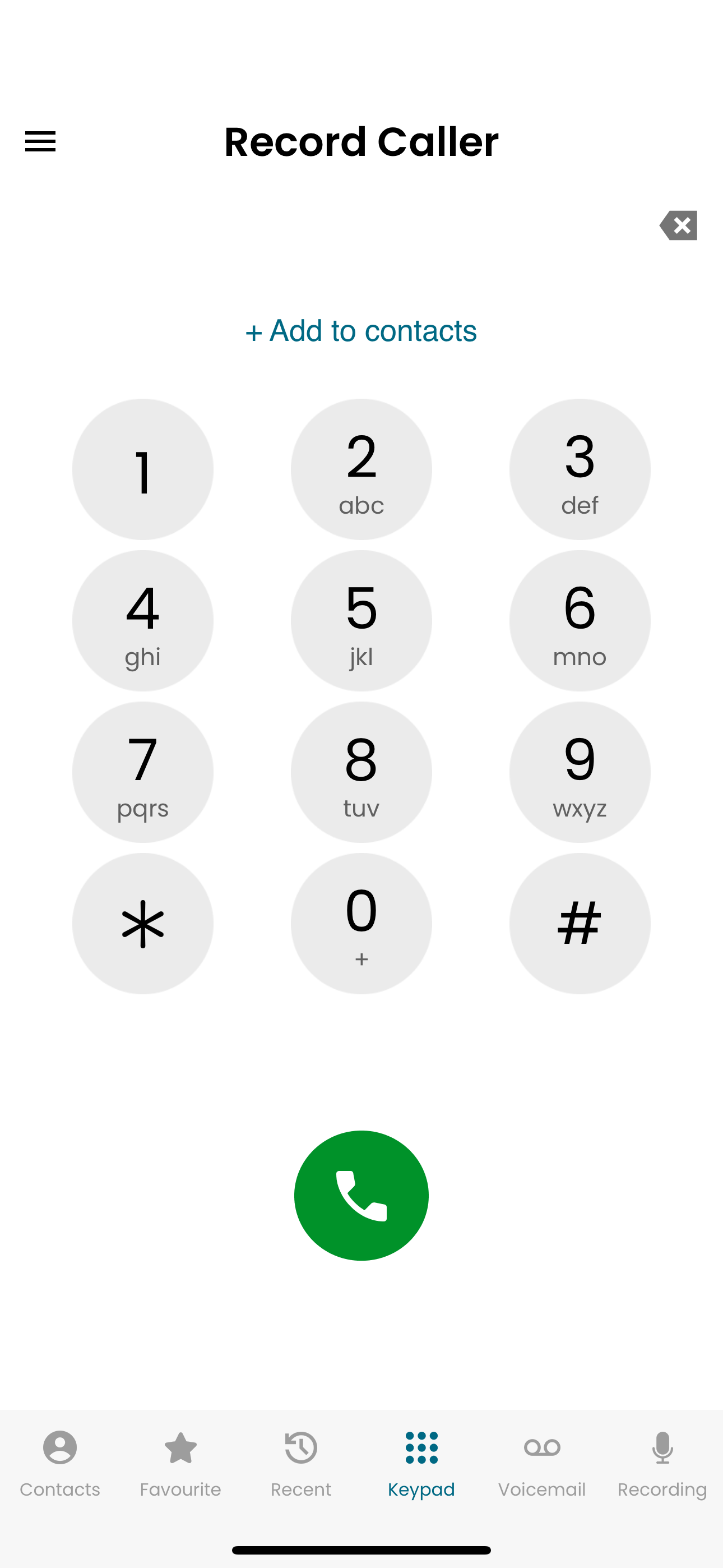The width and height of the screenshot is (723, 1568).
Task: Enter digit 7 pqrs
Action: 142,772
